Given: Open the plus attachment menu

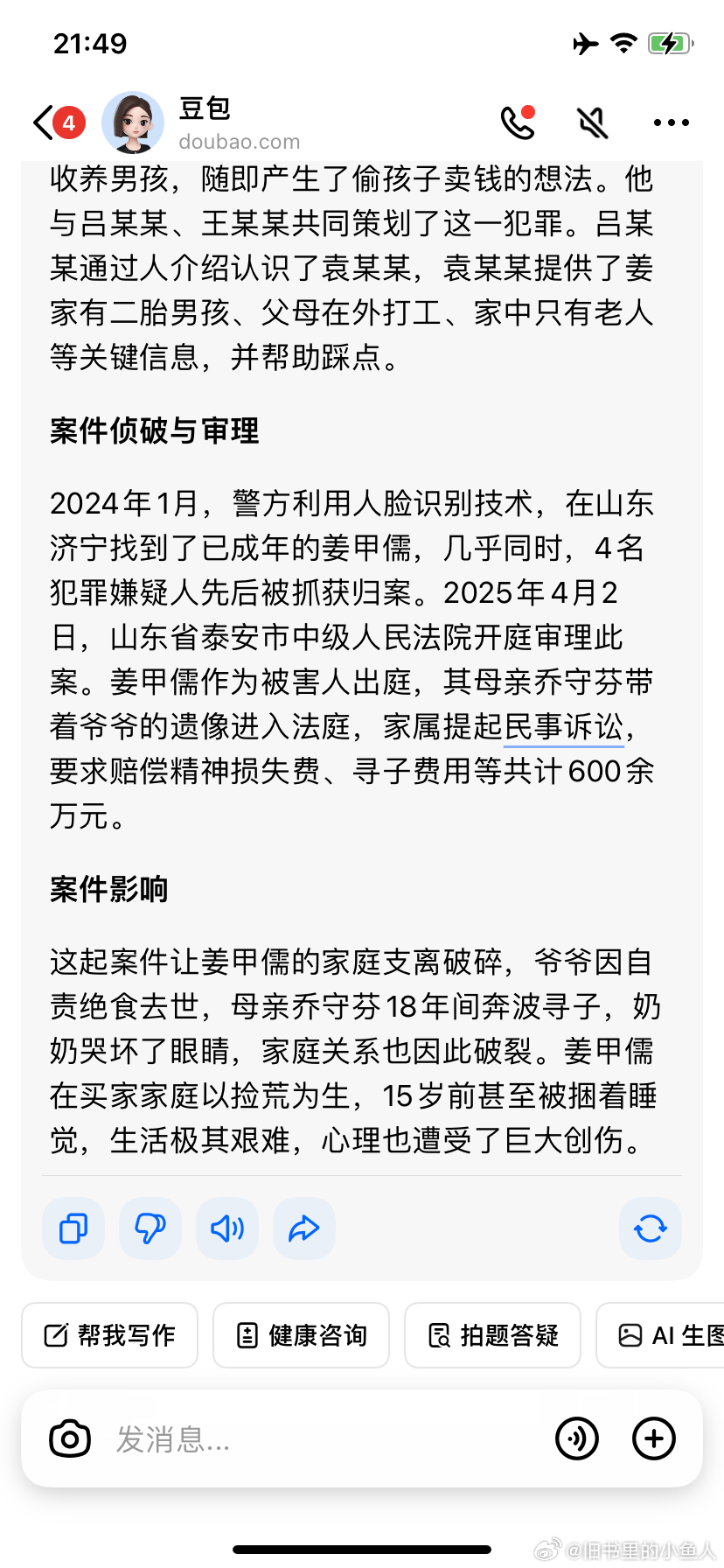Looking at the screenshot, I should (x=654, y=1438).
